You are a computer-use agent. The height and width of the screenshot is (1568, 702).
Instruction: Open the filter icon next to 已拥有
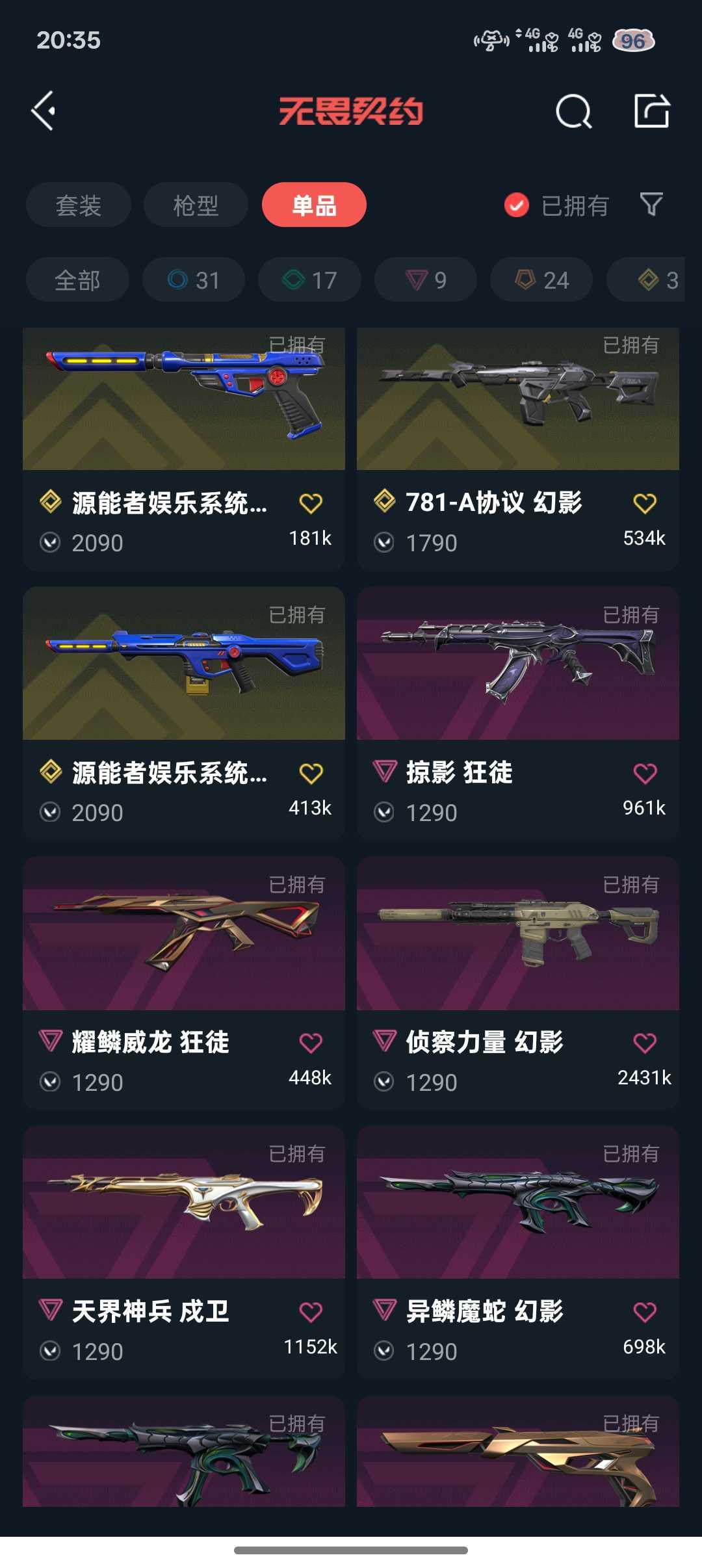[651, 205]
